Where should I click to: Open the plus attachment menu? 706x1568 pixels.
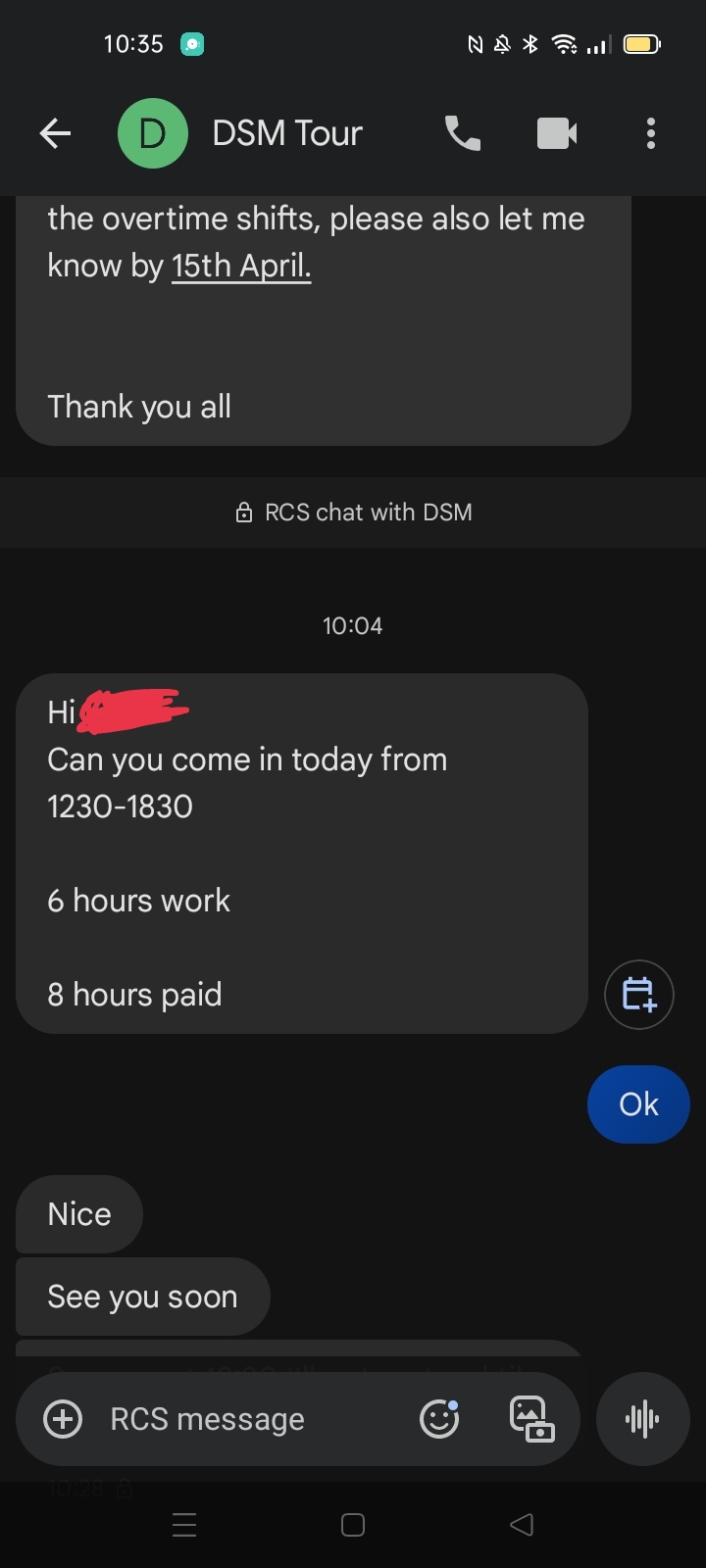tap(63, 1418)
